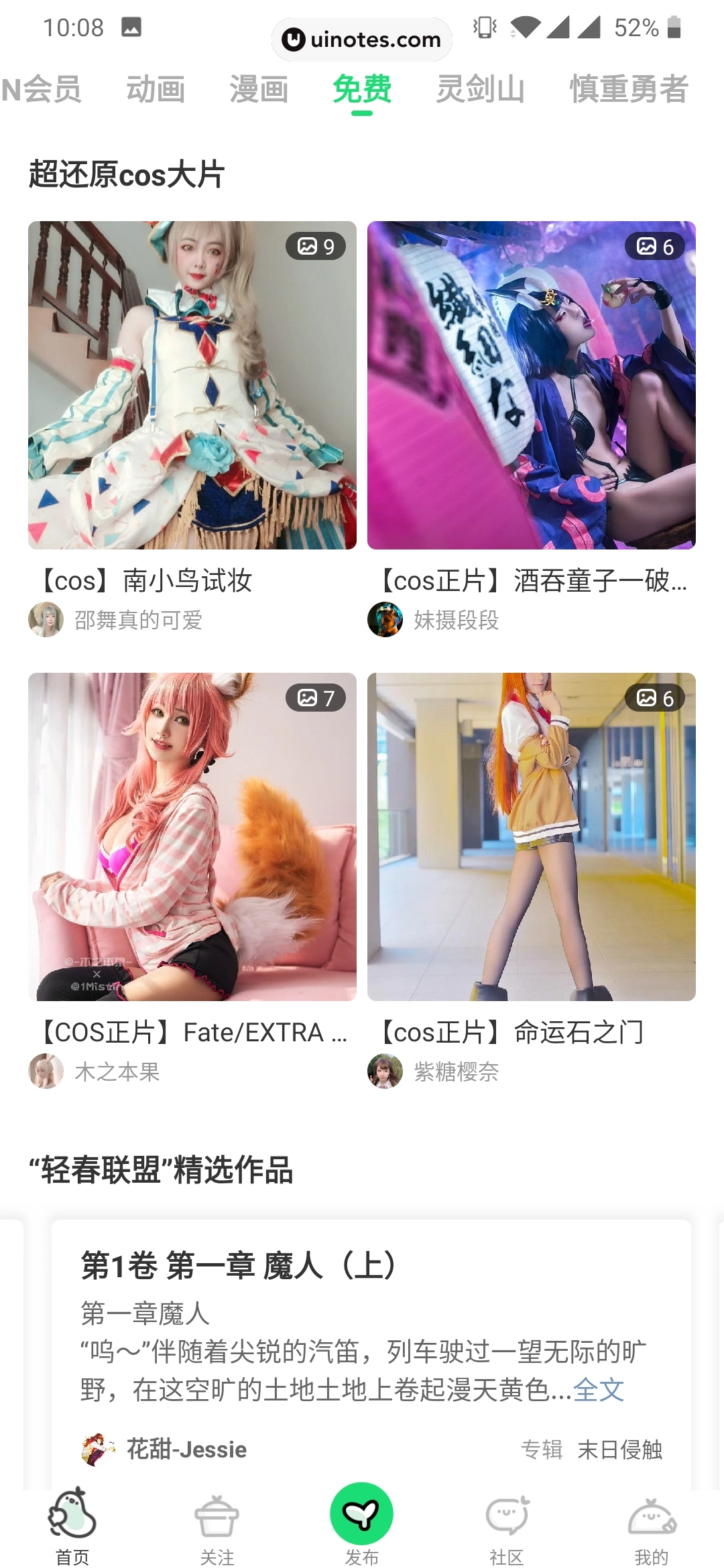Select the 灵剑山 tab

pyautogui.click(x=480, y=89)
